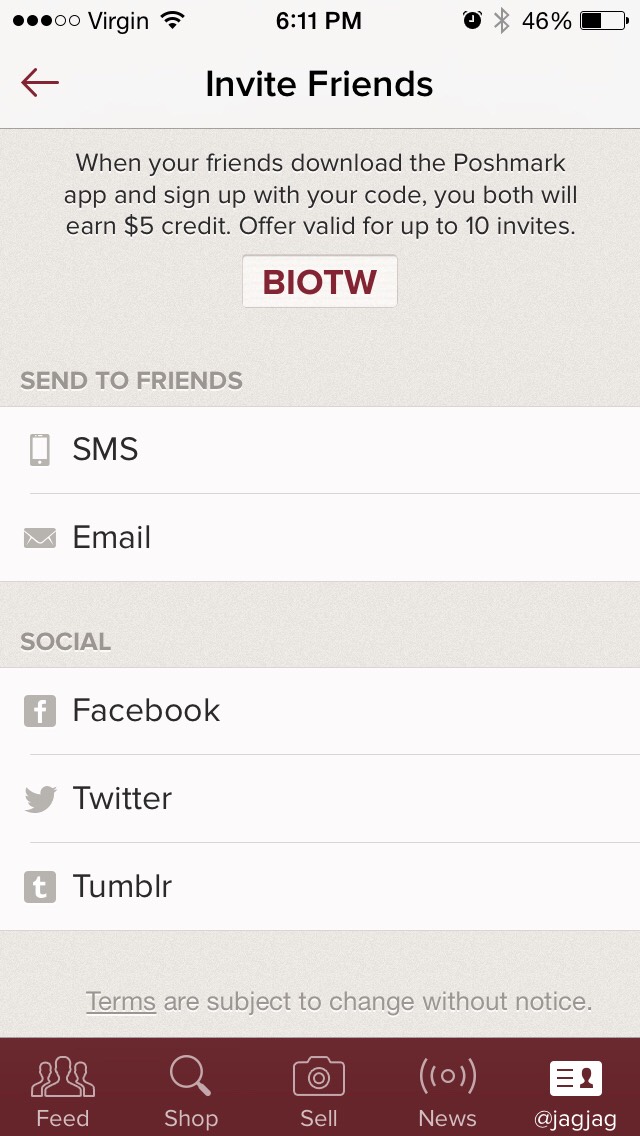Share invite code on Tumblr
The image size is (640, 1136).
click(320, 886)
